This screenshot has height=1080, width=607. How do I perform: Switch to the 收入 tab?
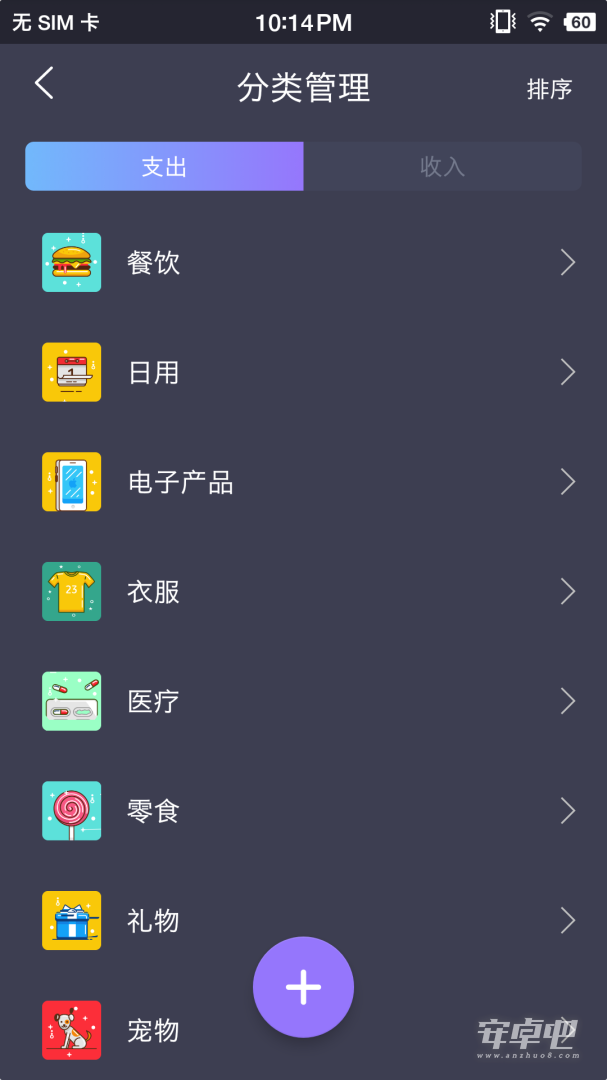442,166
